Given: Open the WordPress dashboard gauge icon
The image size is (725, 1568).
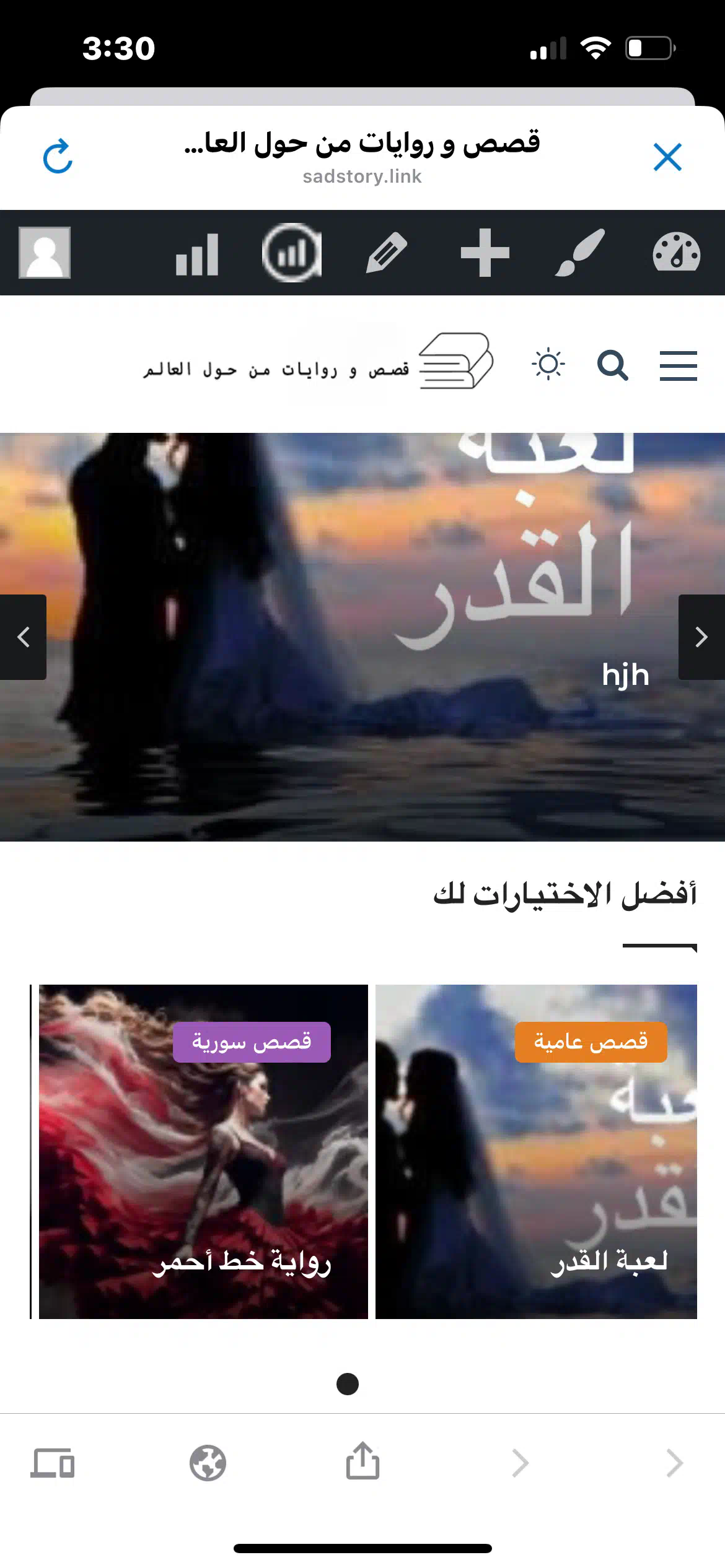Looking at the screenshot, I should point(677,253).
